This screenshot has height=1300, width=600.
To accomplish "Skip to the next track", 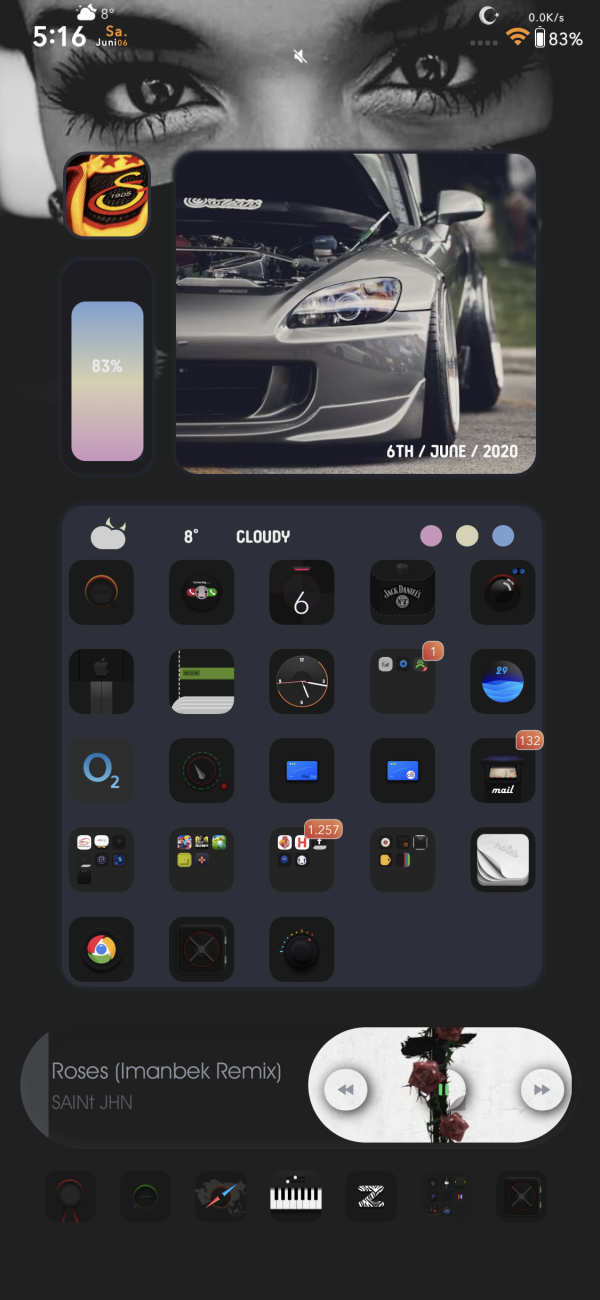I will point(542,1090).
